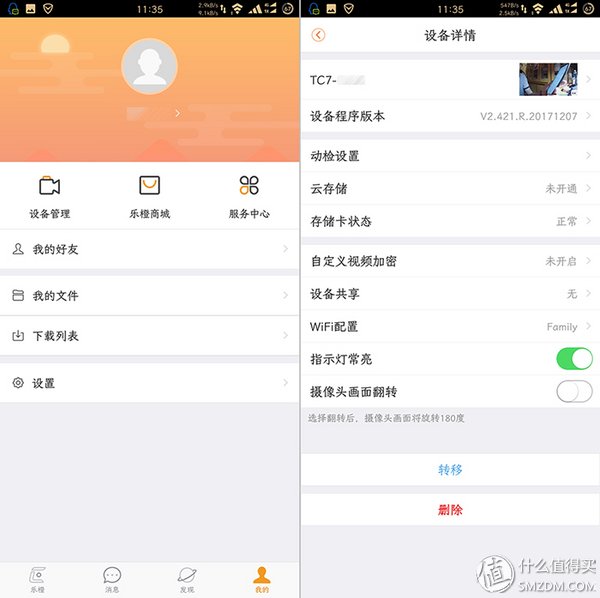600x598 pixels.
Task: Go back from 设备详情 page
Action: point(318,35)
